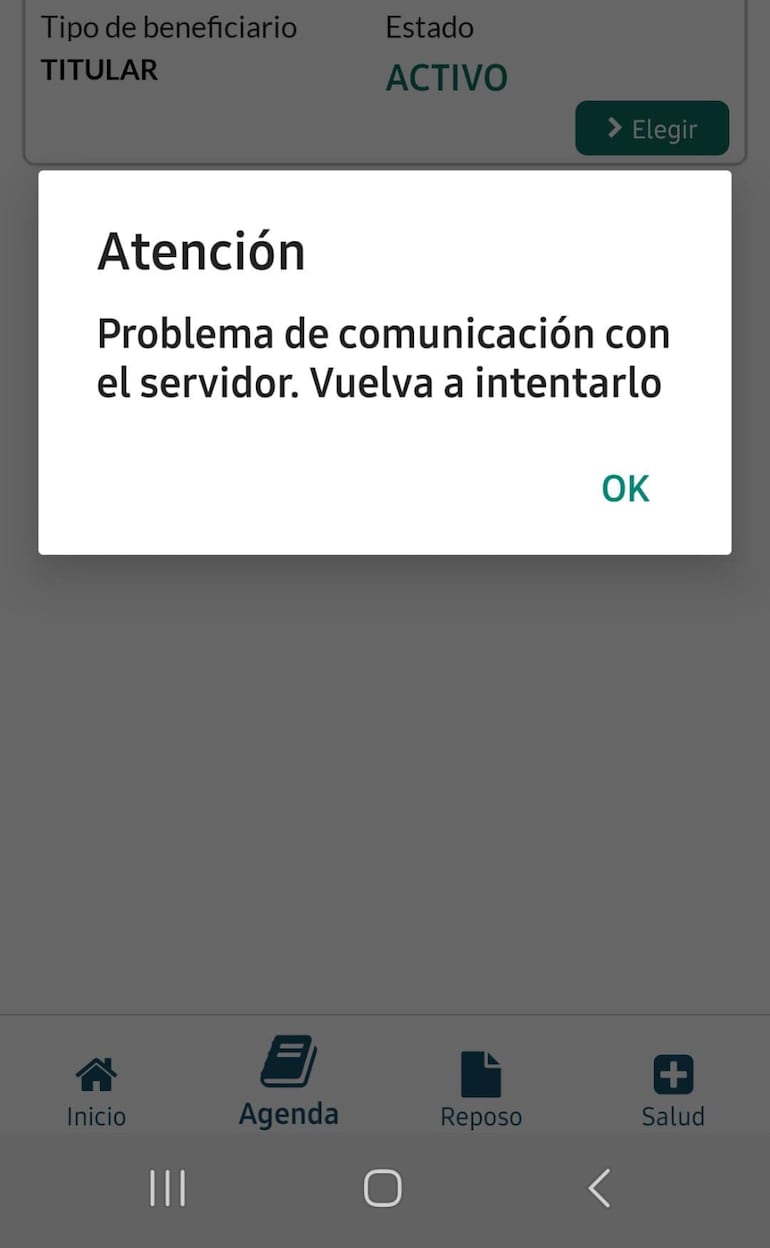
Task: Select the Estado field label
Action: 430,27
